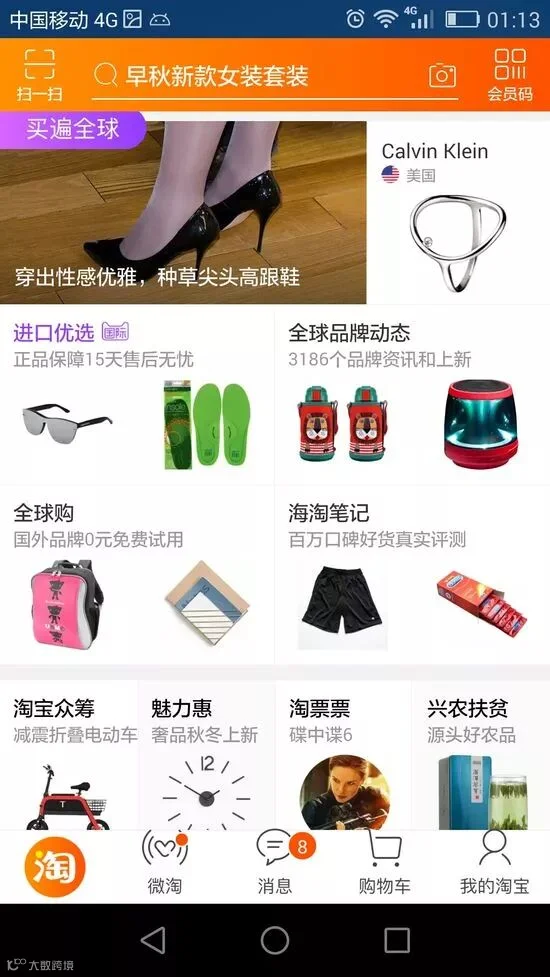Open the 全球购 section
550x977 pixels.
point(137,575)
